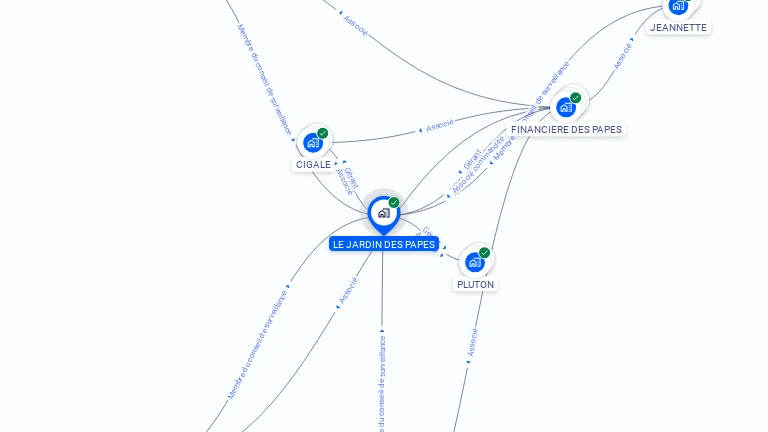Select the CIGALE company node

[314, 143]
